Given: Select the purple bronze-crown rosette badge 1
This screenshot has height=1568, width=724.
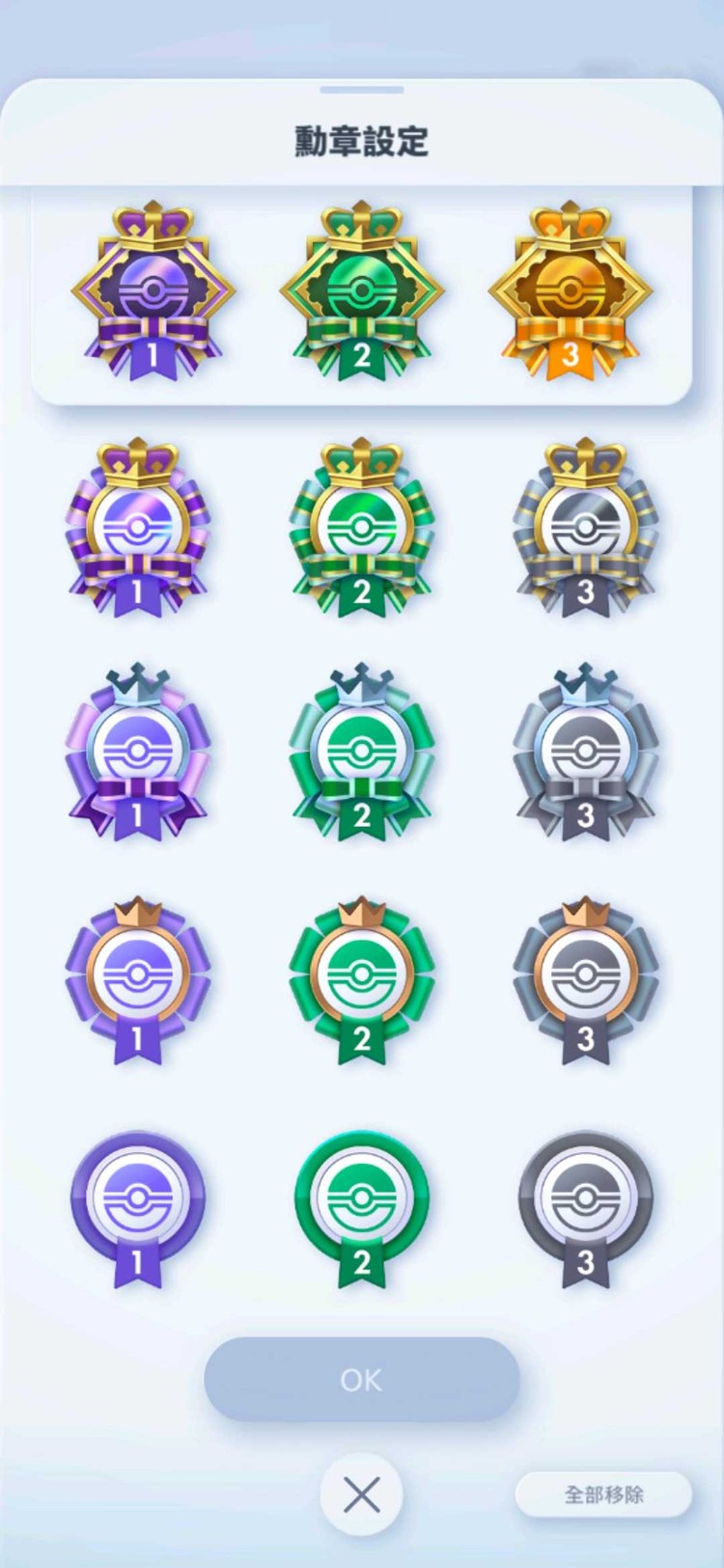Looking at the screenshot, I should point(138,979).
